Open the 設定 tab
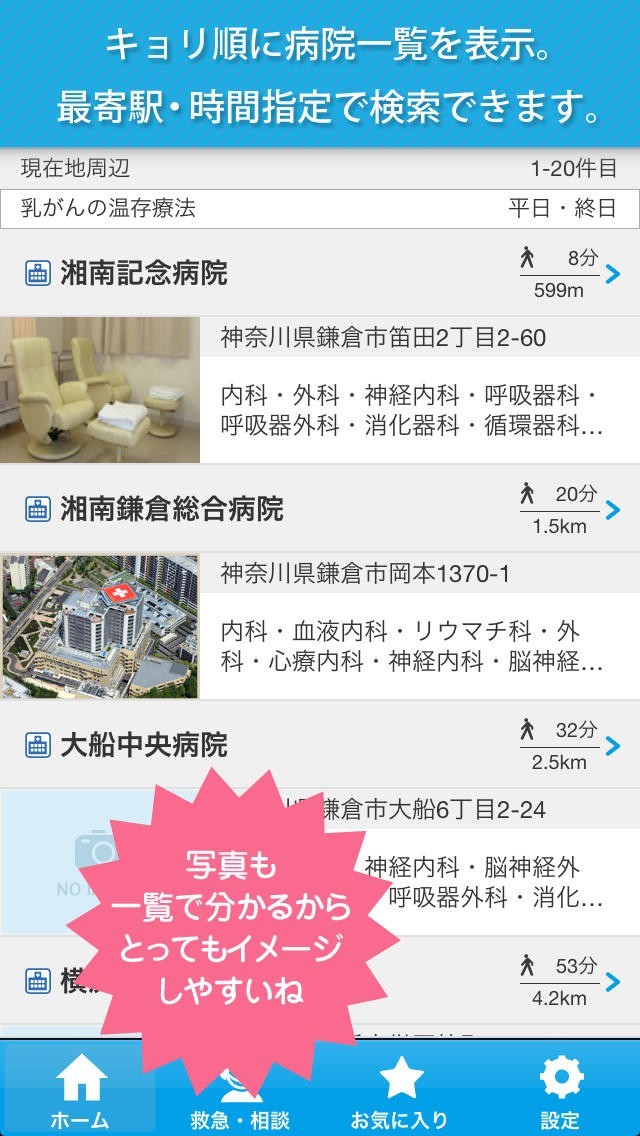The height and width of the screenshot is (1136, 640). pos(560,1091)
